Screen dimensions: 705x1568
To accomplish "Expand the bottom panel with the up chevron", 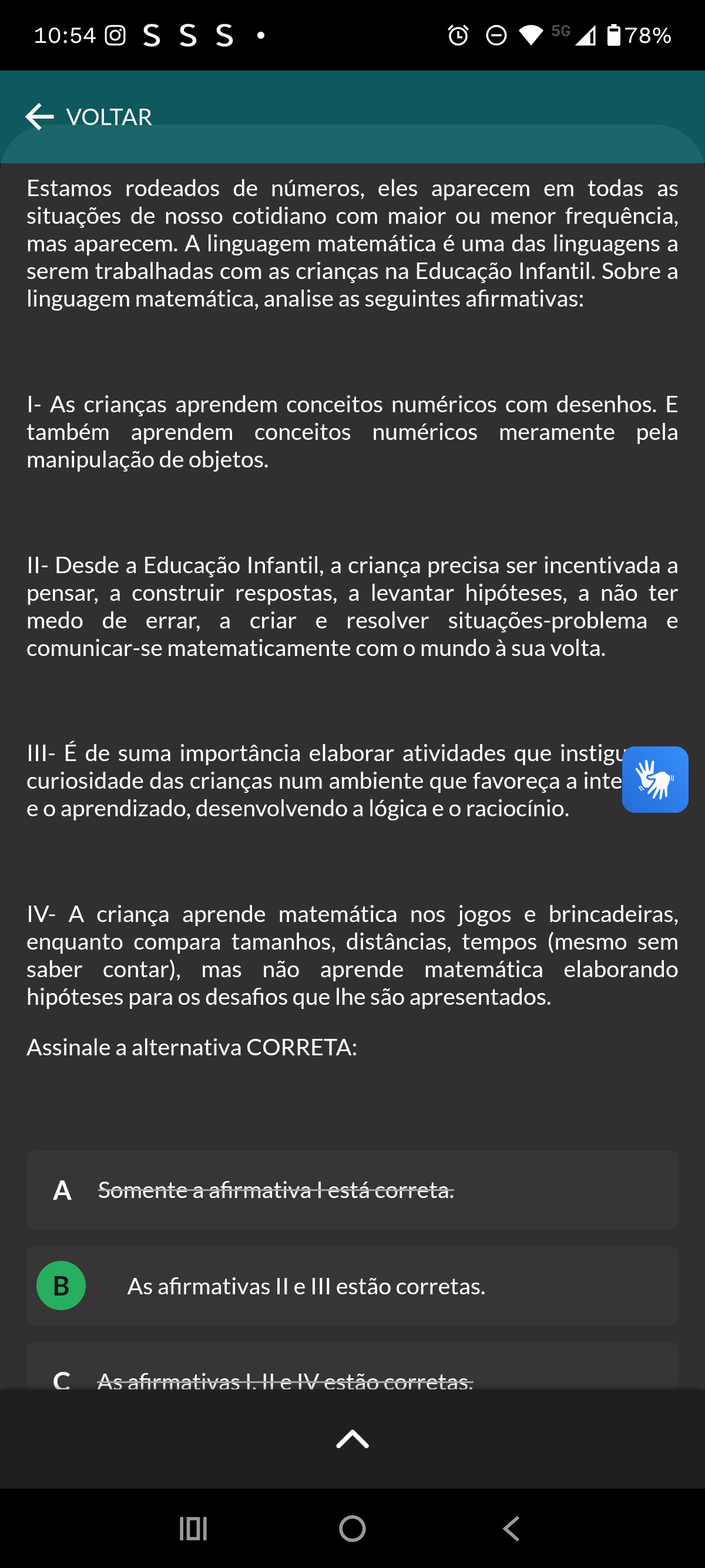I will 352,1439.
